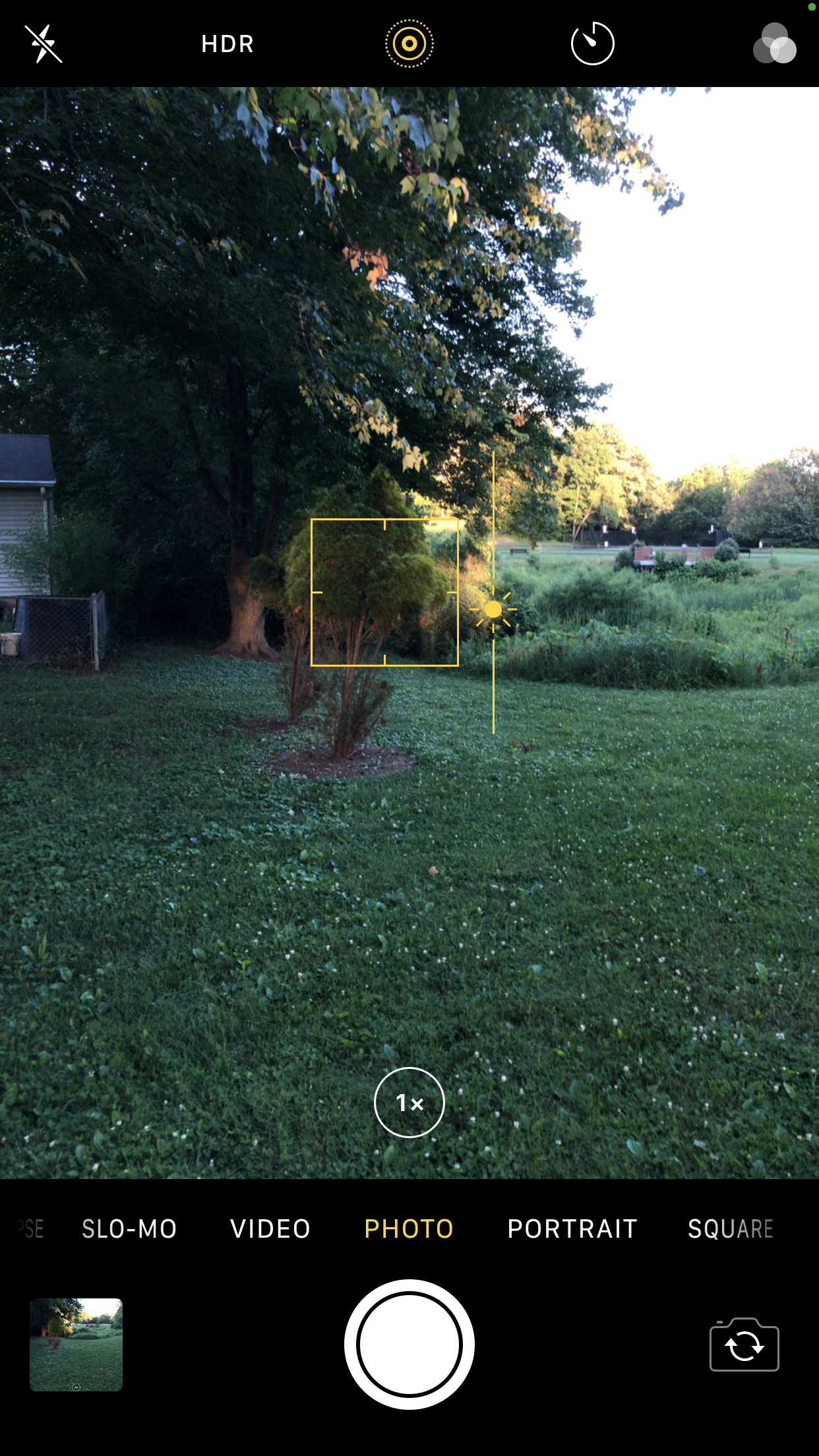819x1456 pixels.
Task: Flip to the front camera
Action: [744, 1345]
